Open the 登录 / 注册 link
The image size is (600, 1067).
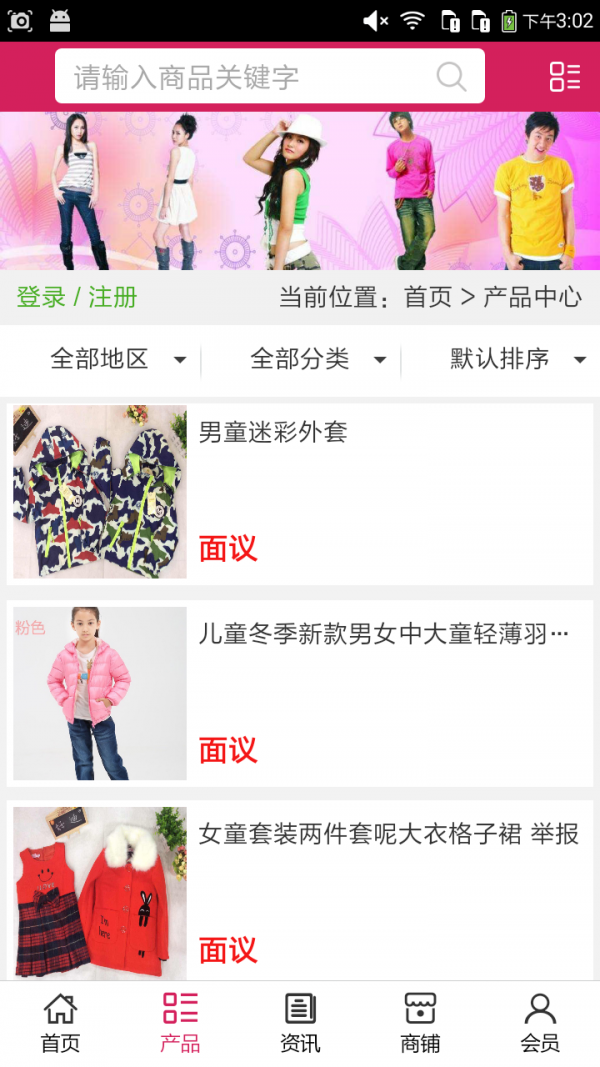[x=77, y=297]
